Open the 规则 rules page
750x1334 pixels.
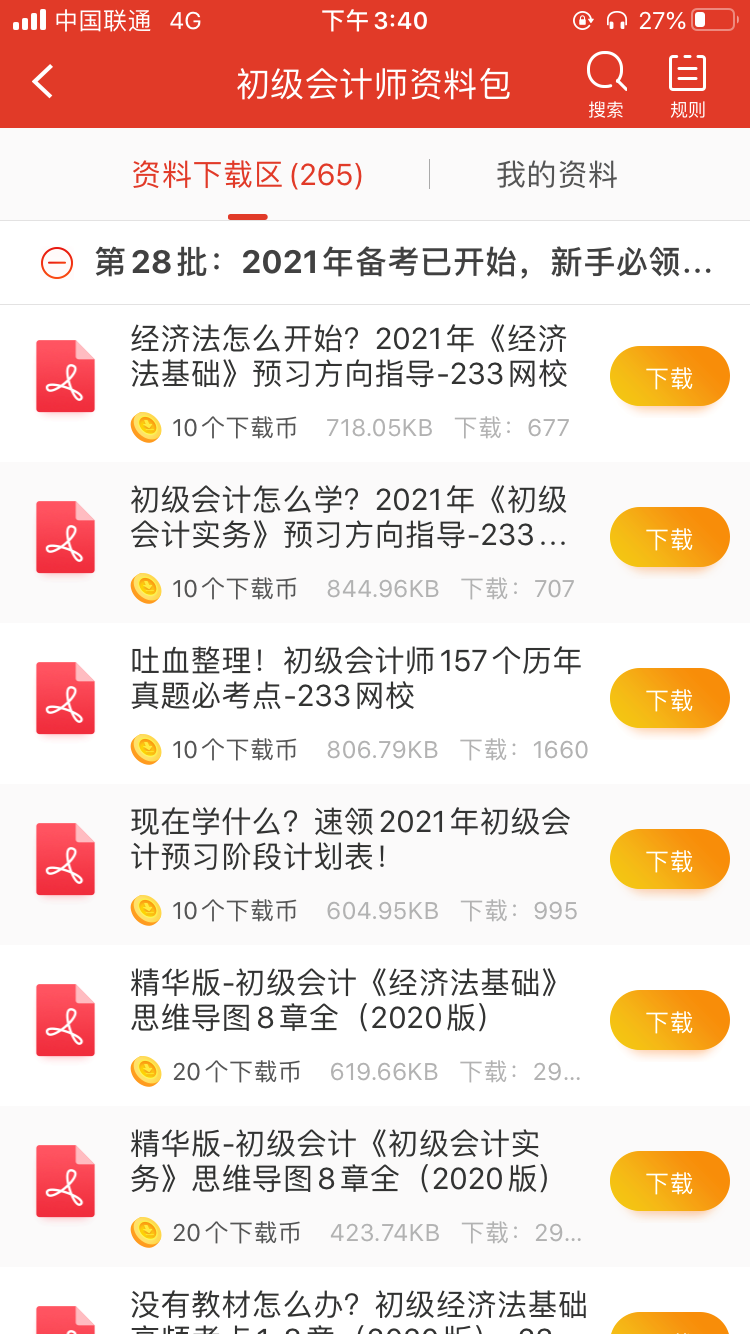(688, 85)
